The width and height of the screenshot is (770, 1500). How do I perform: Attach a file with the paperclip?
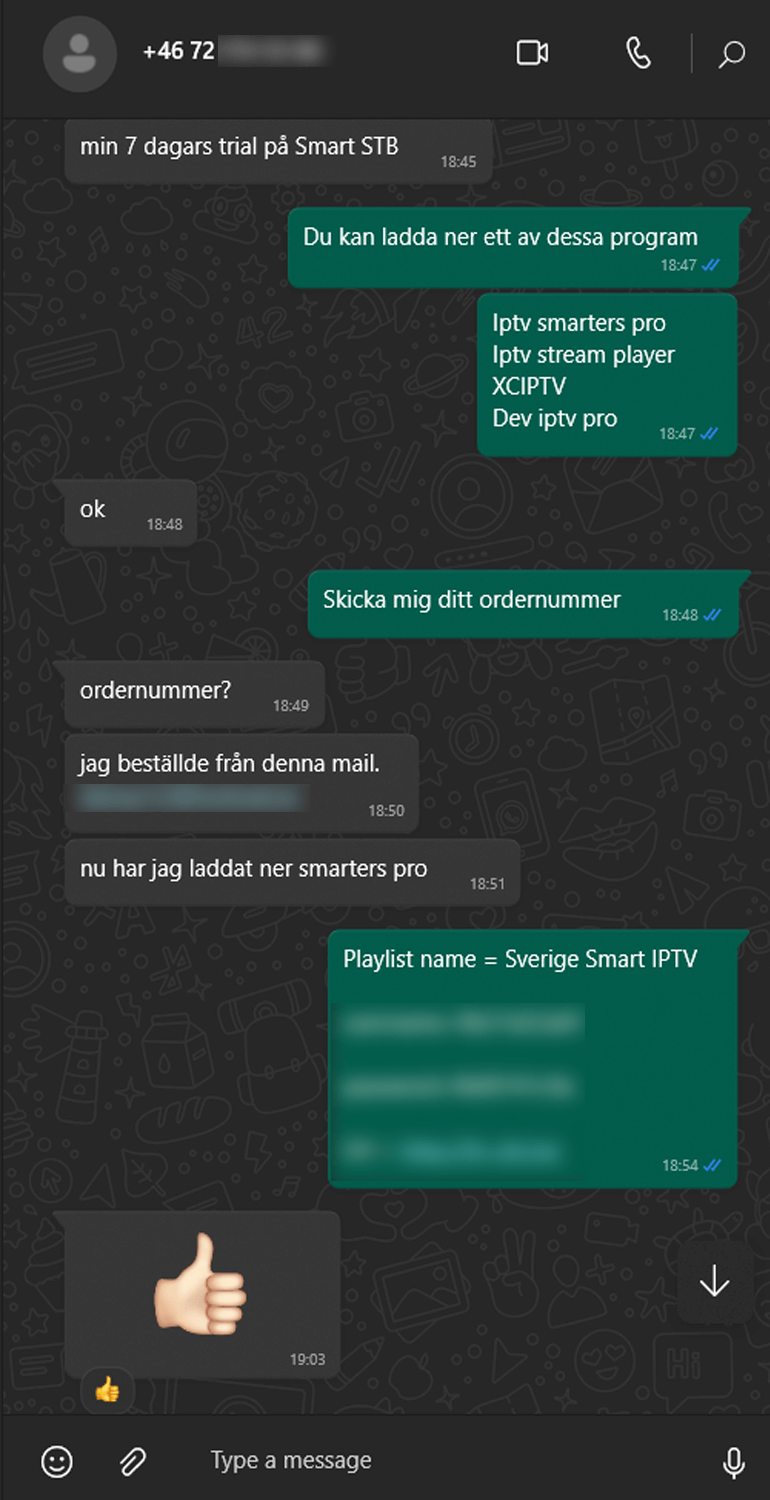click(x=132, y=1461)
